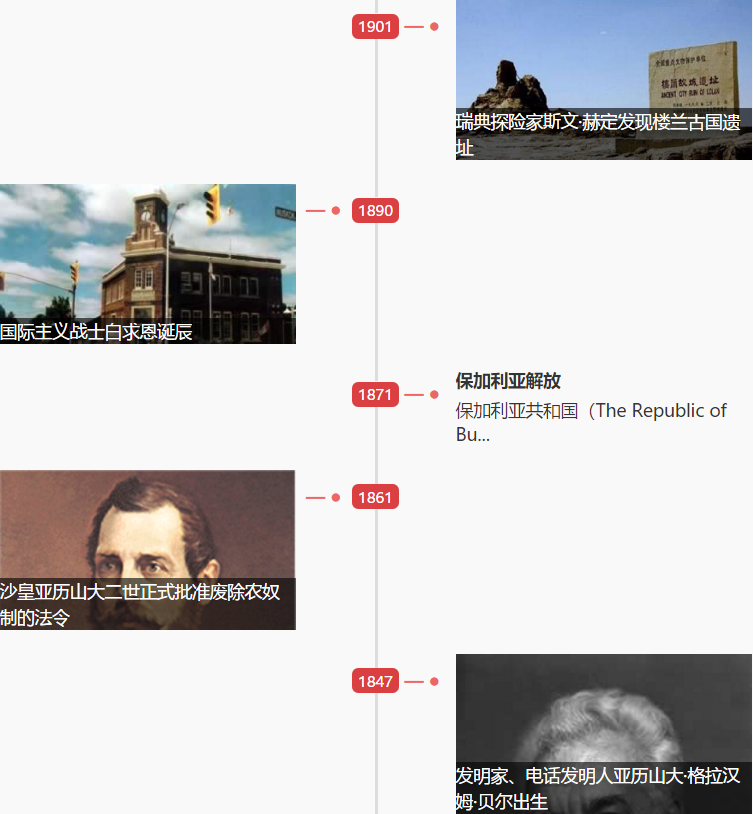Screen dimensions: 753x814
Task: Select the 1847 year marker
Action: pyautogui.click(x=375, y=681)
